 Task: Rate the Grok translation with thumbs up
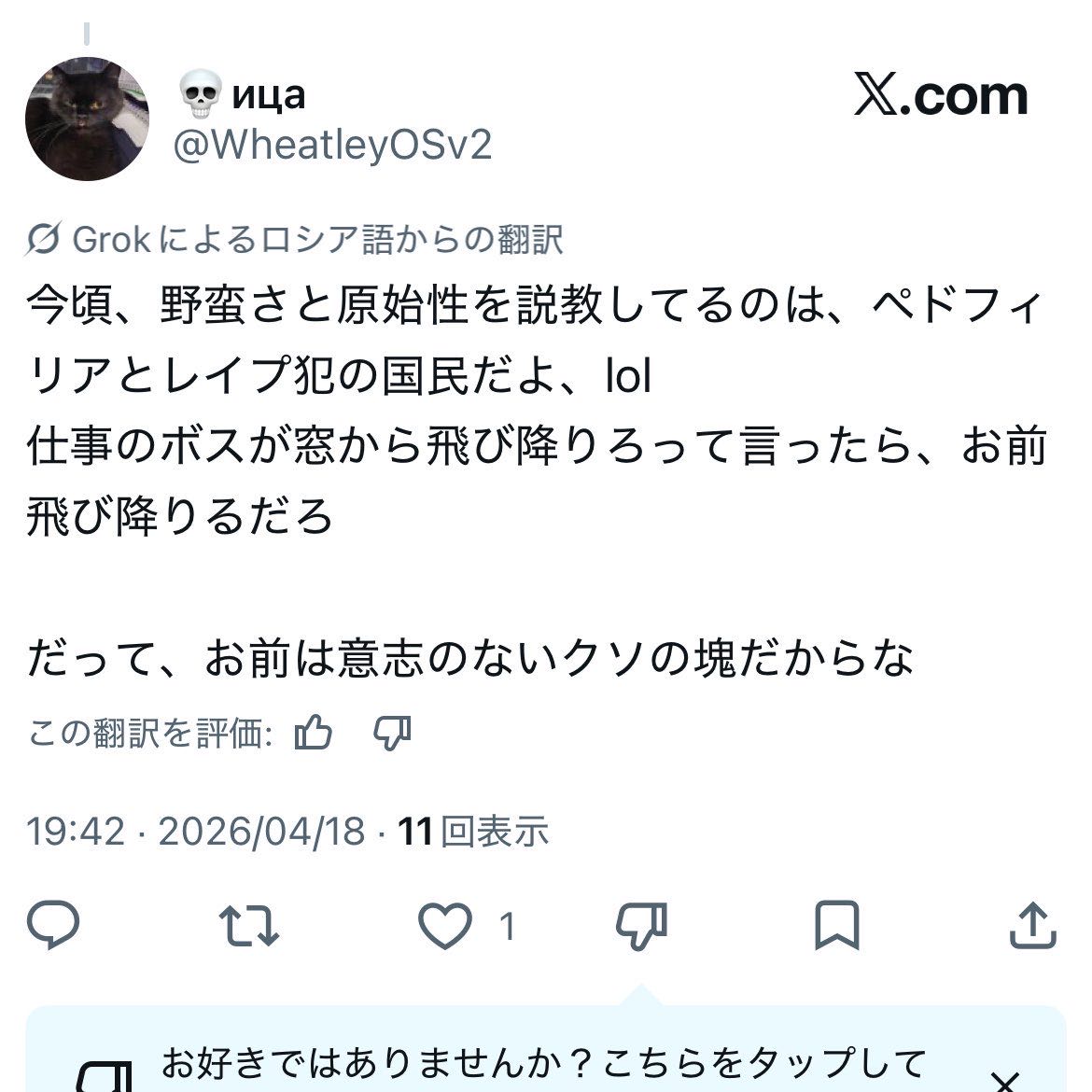point(314,734)
